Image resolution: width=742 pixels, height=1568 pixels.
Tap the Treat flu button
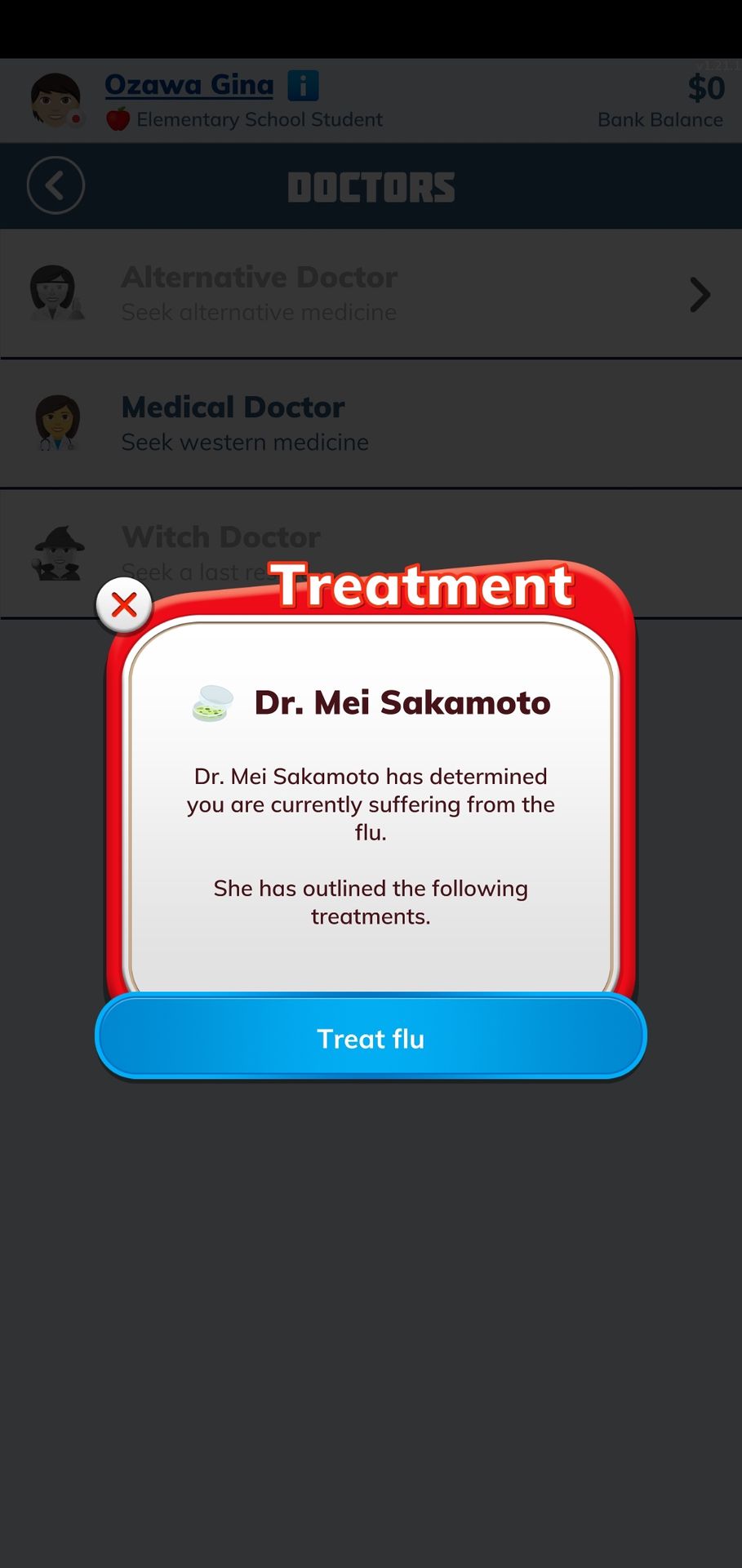coord(371,1037)
